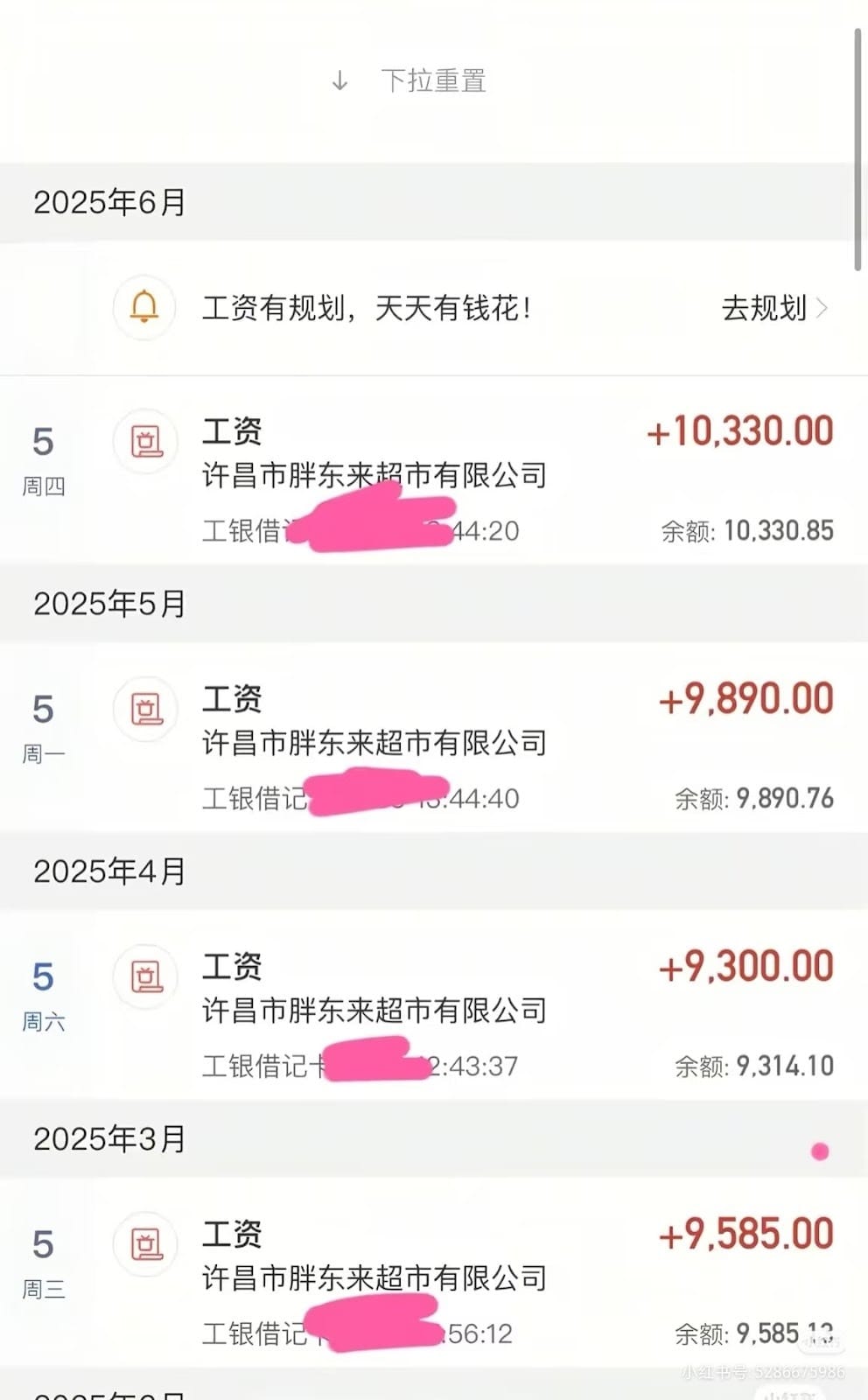Open the June salary entry of +10,330.00
The image size is (868, 1400).
tap(433, 472)
